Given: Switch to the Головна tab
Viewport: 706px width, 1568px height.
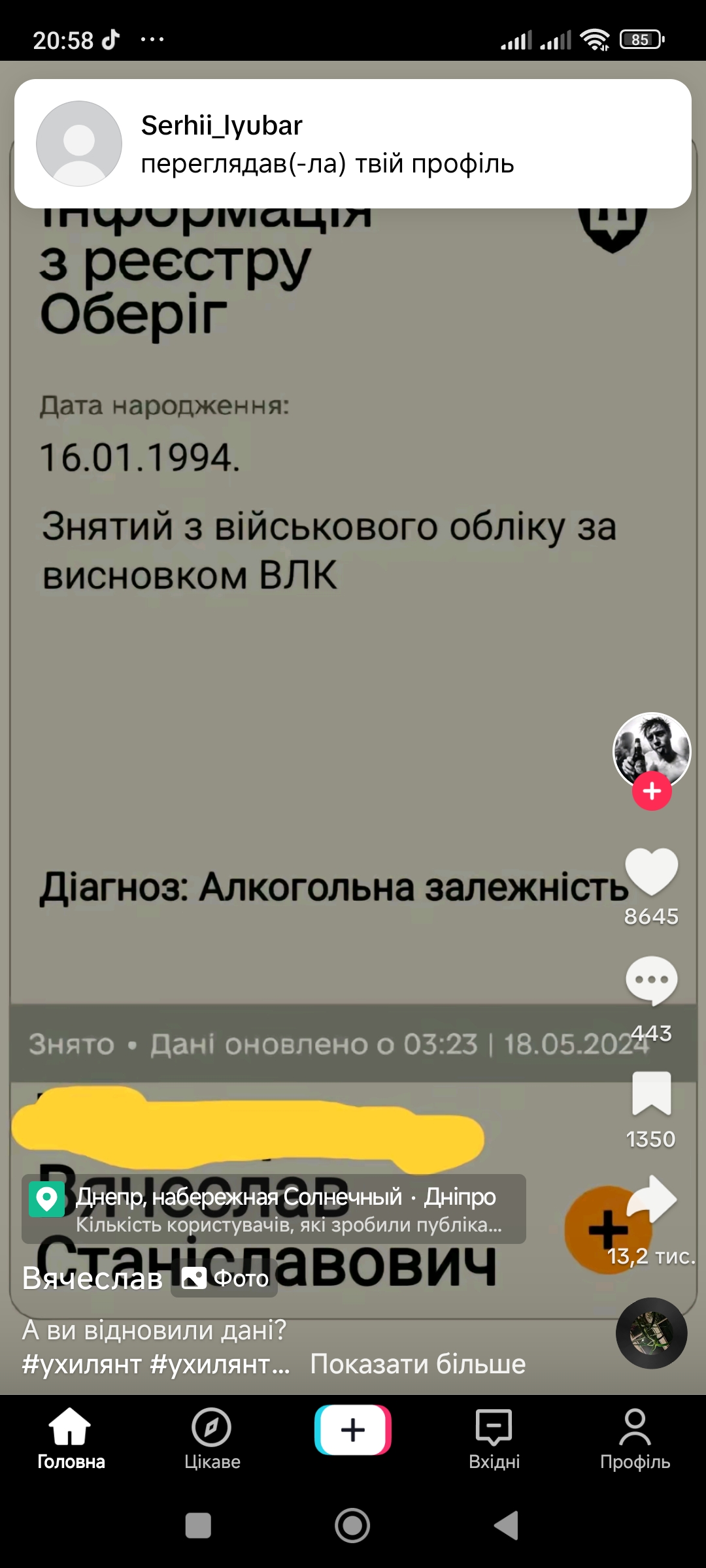Looking at the screenshot, I should 71,1439.
